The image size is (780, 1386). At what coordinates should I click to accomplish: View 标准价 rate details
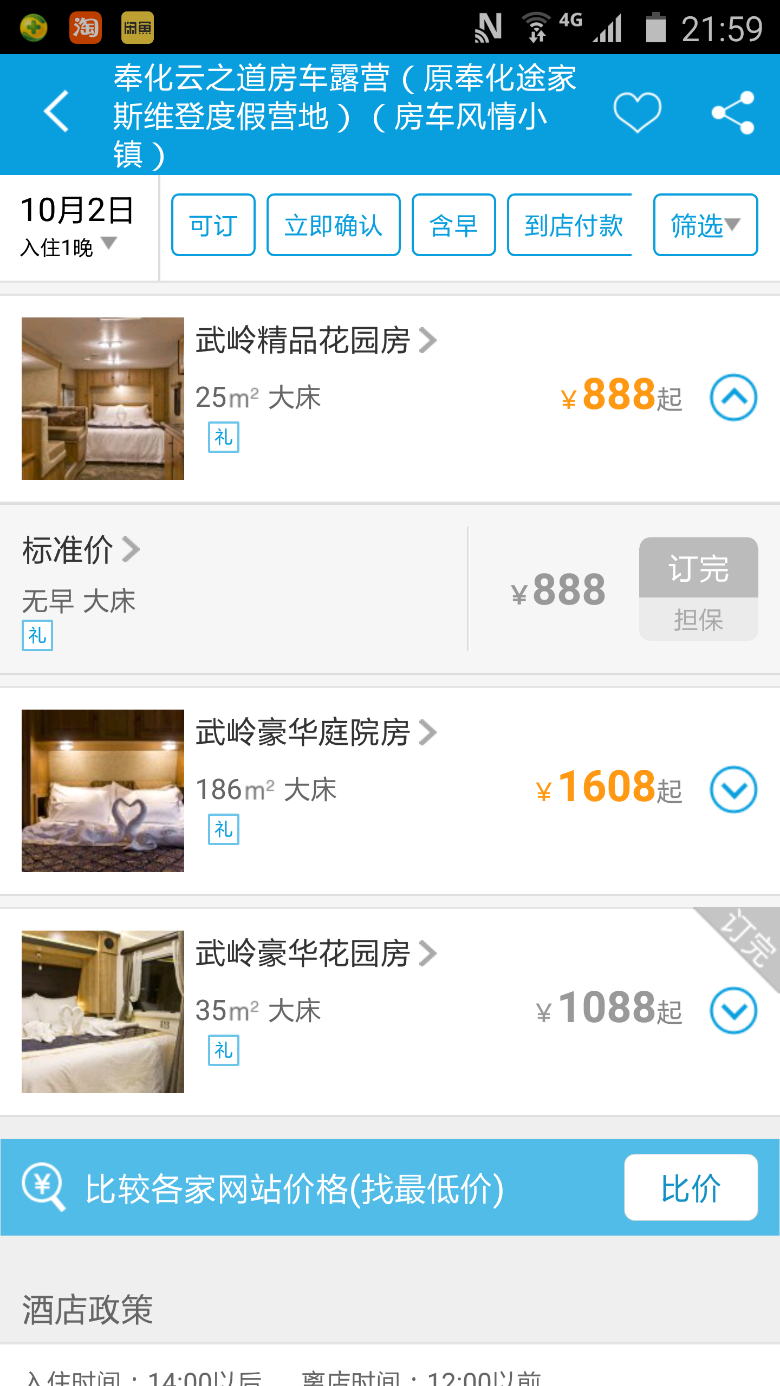81,549
